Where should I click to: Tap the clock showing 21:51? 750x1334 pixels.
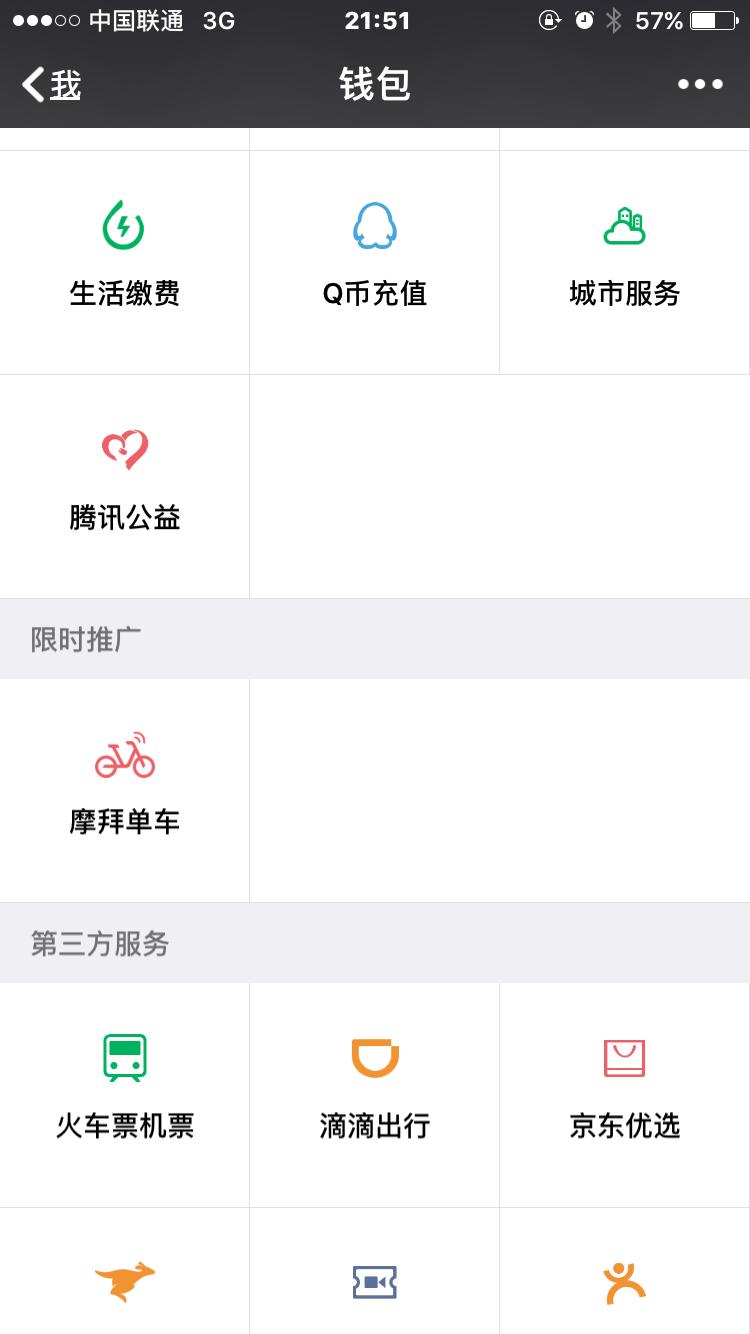click(x=374, y=20)
